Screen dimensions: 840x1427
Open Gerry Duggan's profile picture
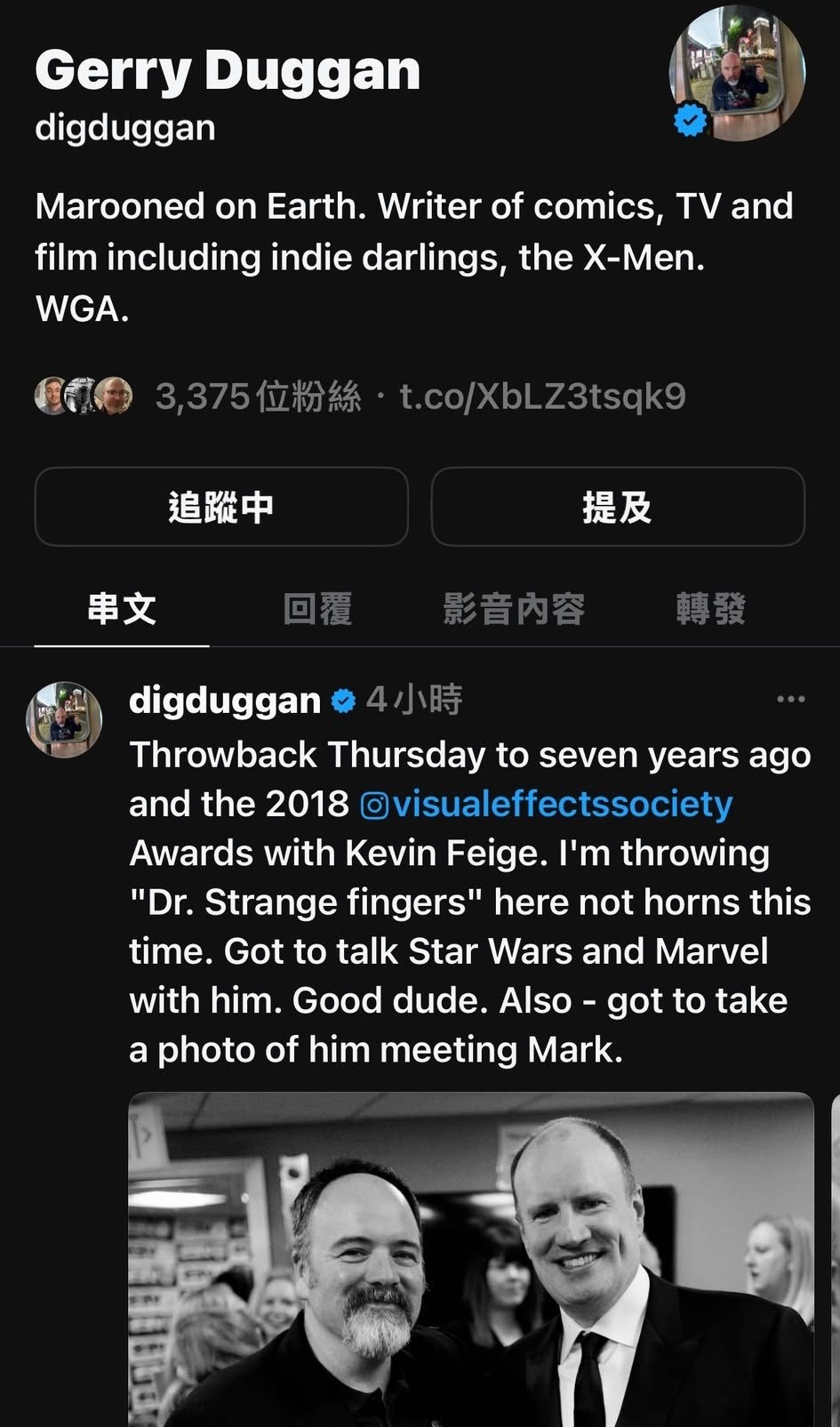click(737, 73)
